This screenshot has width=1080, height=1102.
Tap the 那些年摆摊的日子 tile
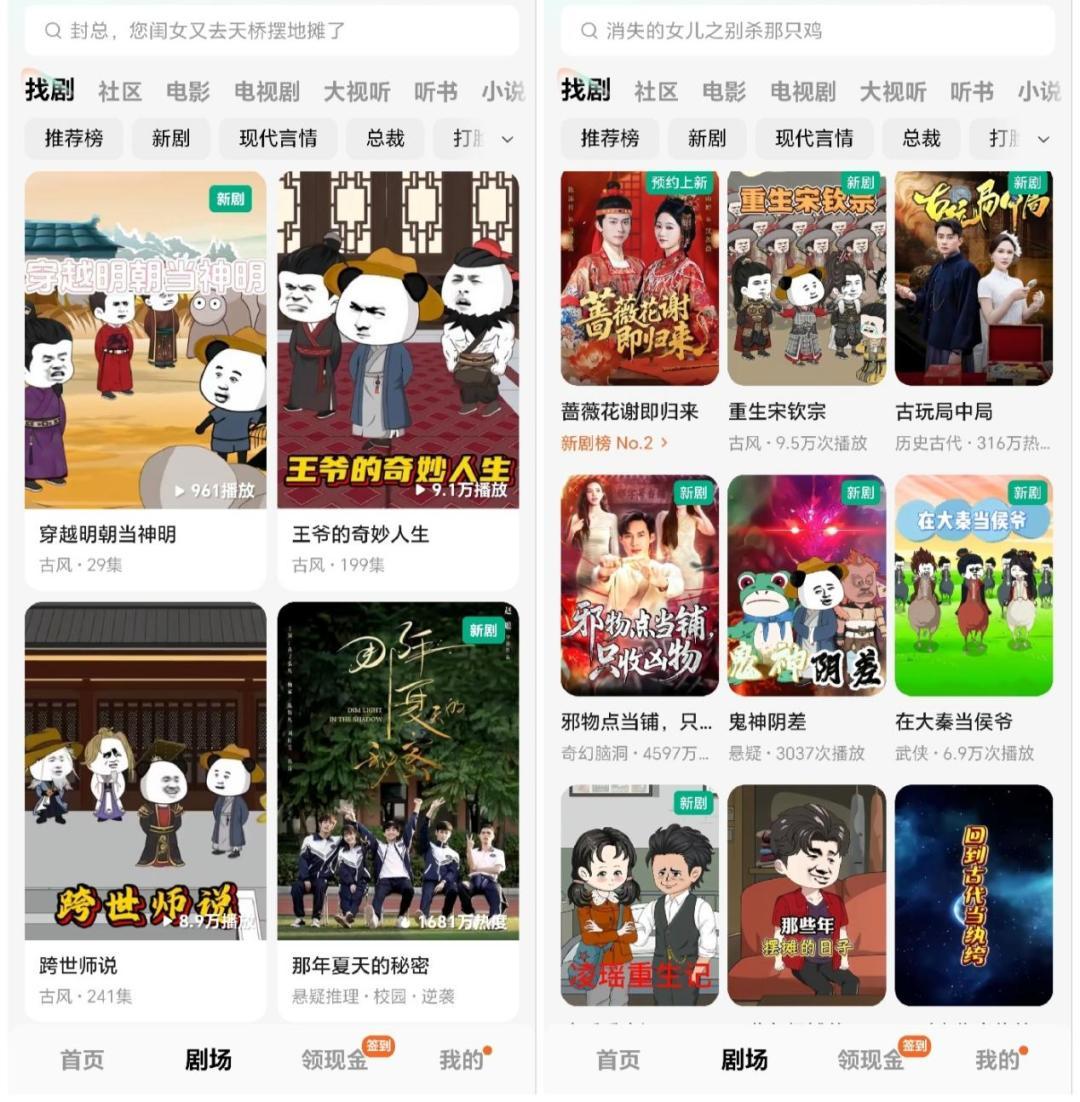806,895
